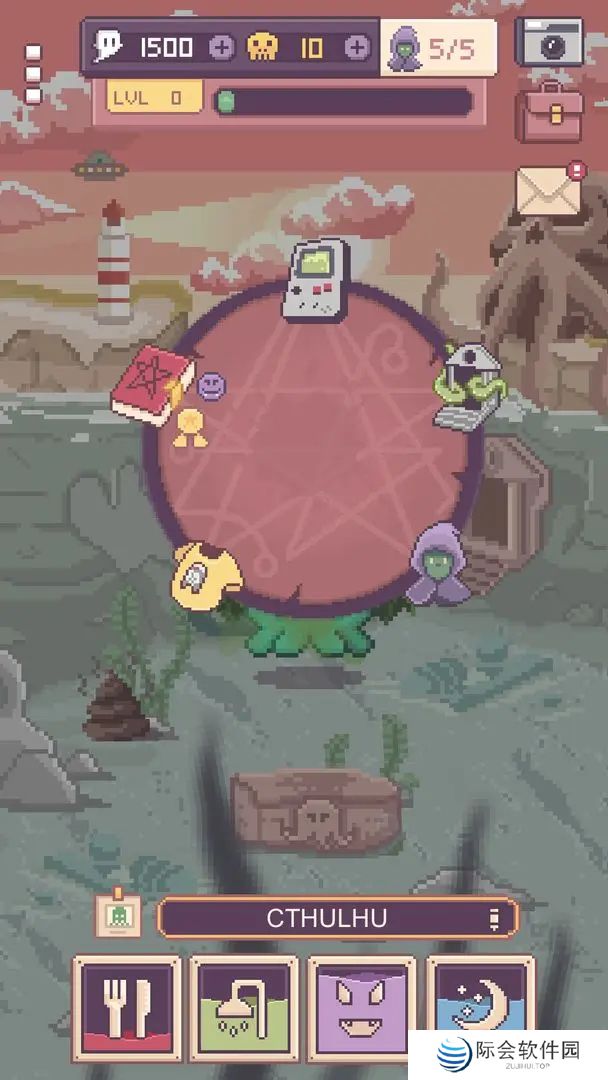
Task: Add more skull currency
Action: (x=356, y=47)
